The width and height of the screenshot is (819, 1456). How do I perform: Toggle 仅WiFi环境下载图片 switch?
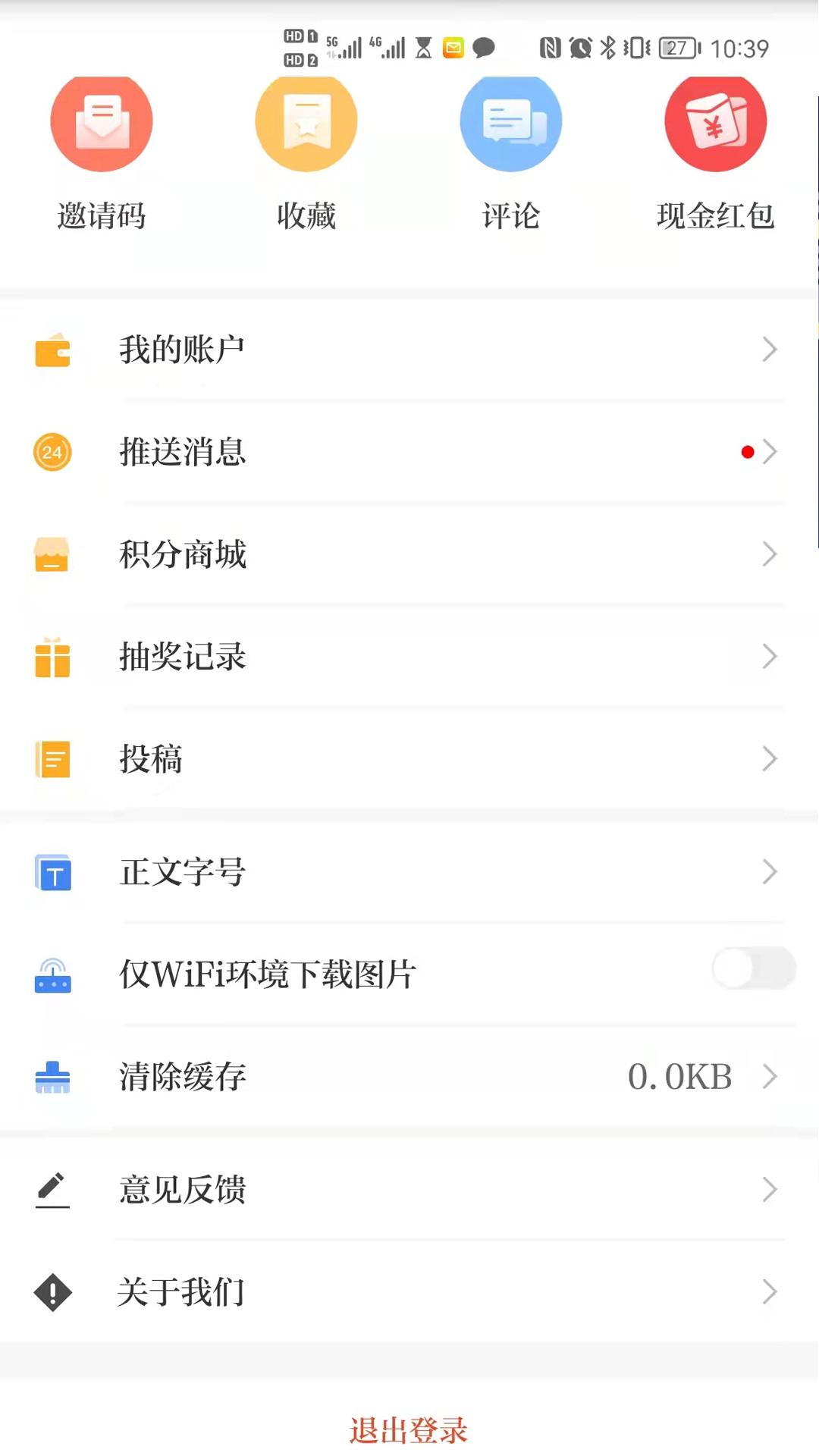click(753, 968)
